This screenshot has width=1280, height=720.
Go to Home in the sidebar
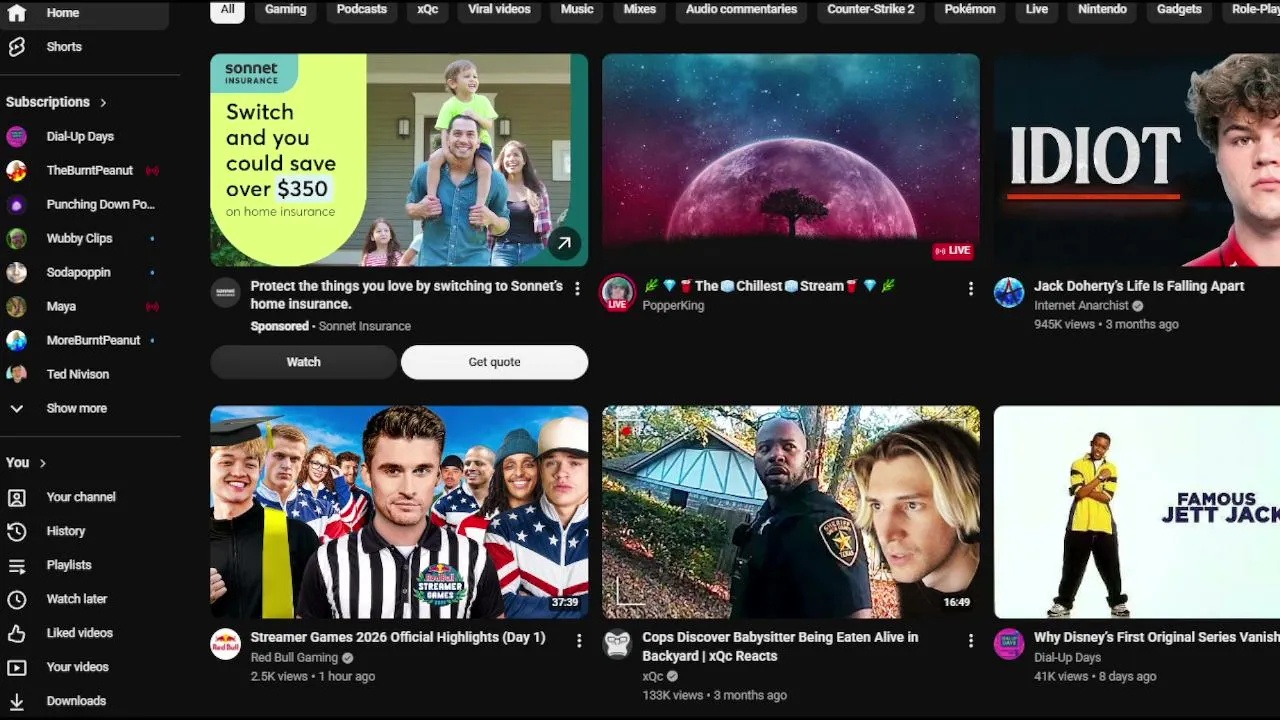(x=62, y=13)
